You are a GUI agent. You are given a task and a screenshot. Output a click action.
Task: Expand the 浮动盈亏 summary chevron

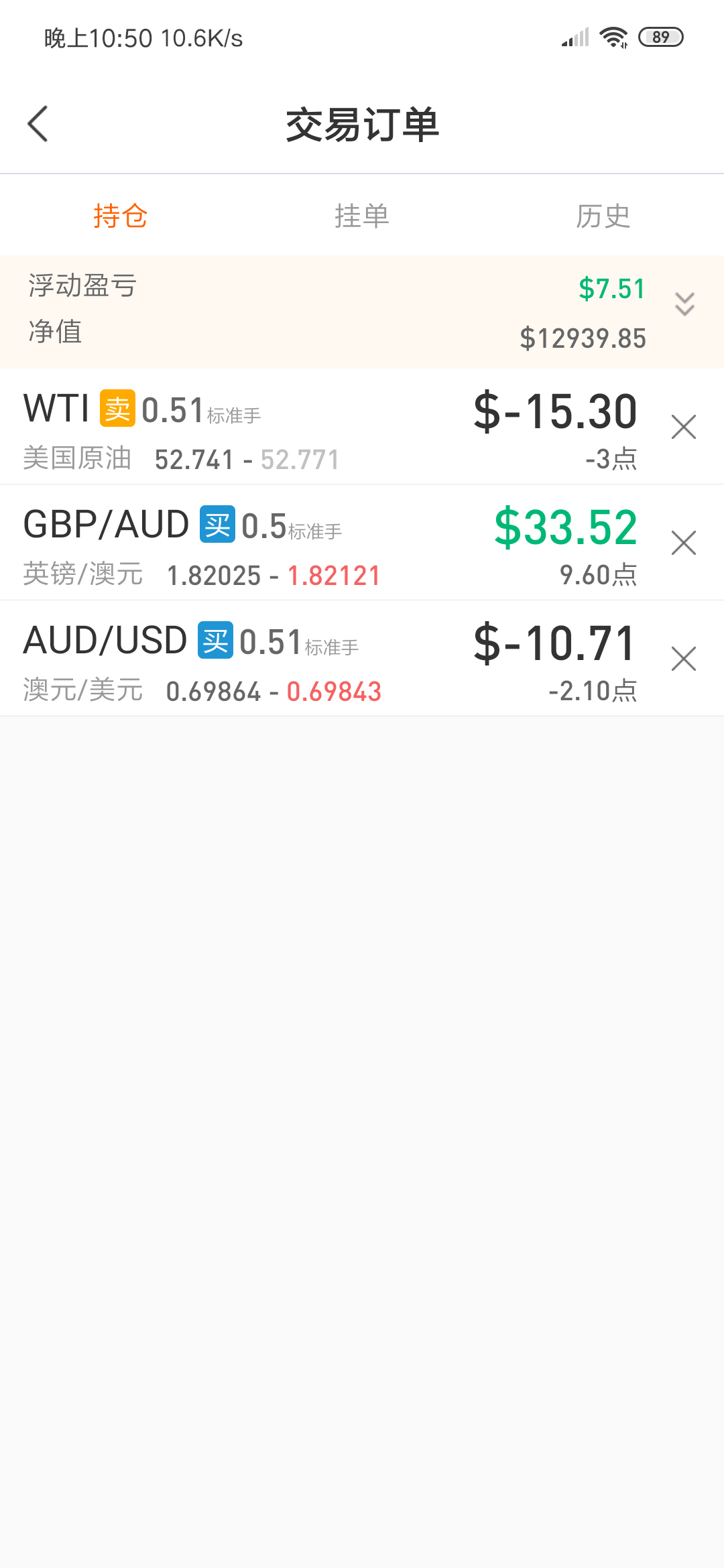tap(684, 304)
